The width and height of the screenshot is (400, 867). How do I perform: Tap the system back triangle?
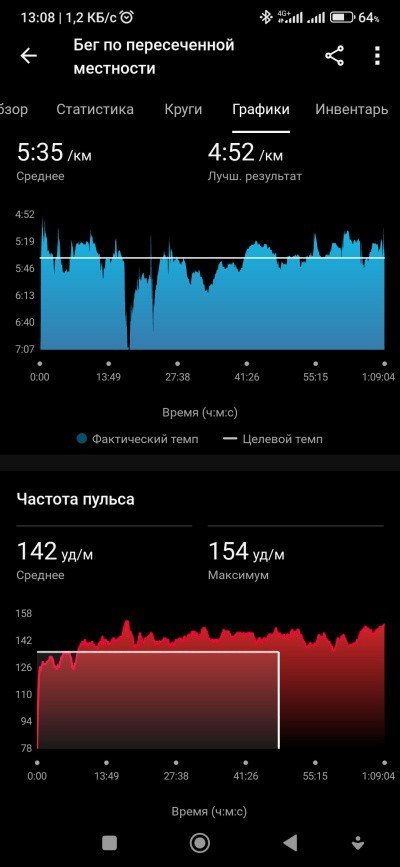coord(290,843)
